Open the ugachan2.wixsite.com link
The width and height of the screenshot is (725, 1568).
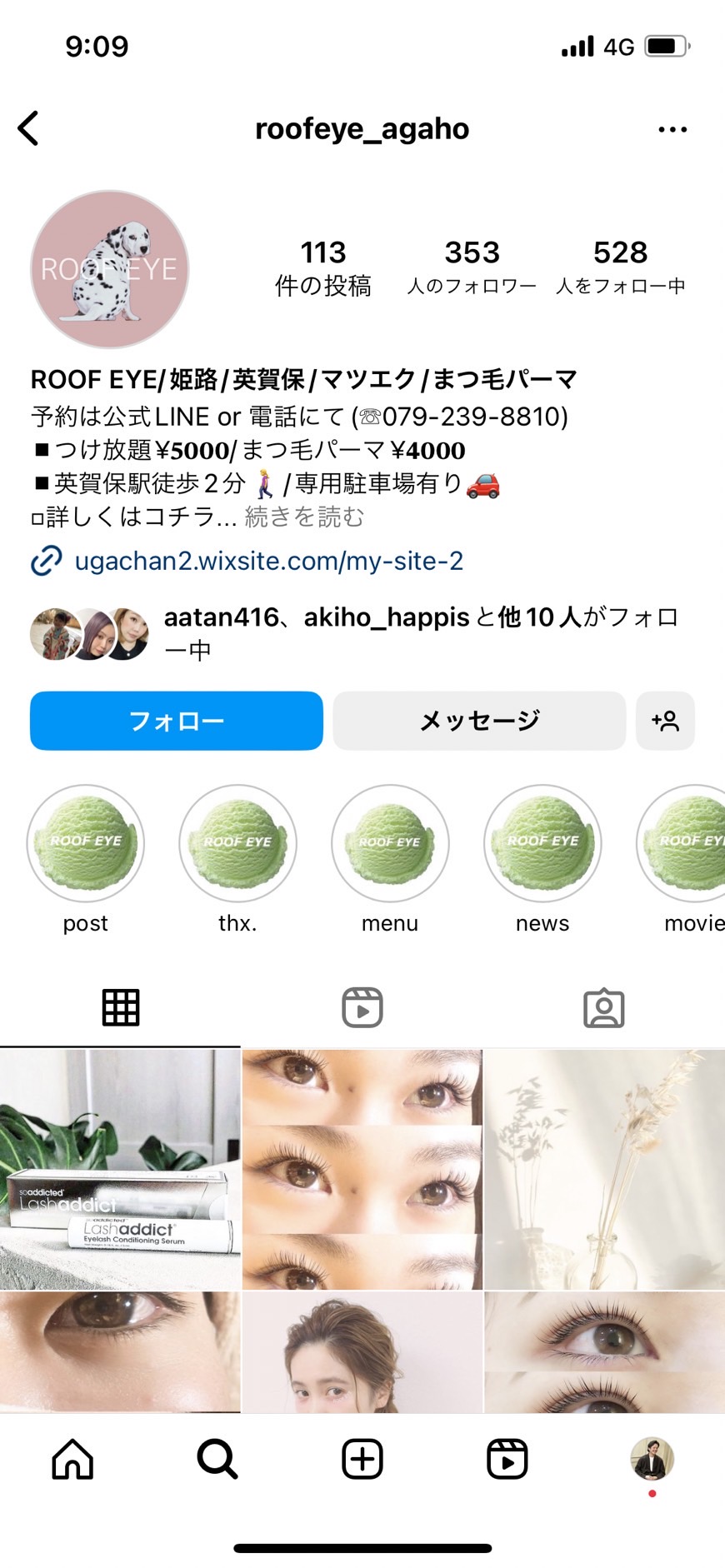point(268,561)
